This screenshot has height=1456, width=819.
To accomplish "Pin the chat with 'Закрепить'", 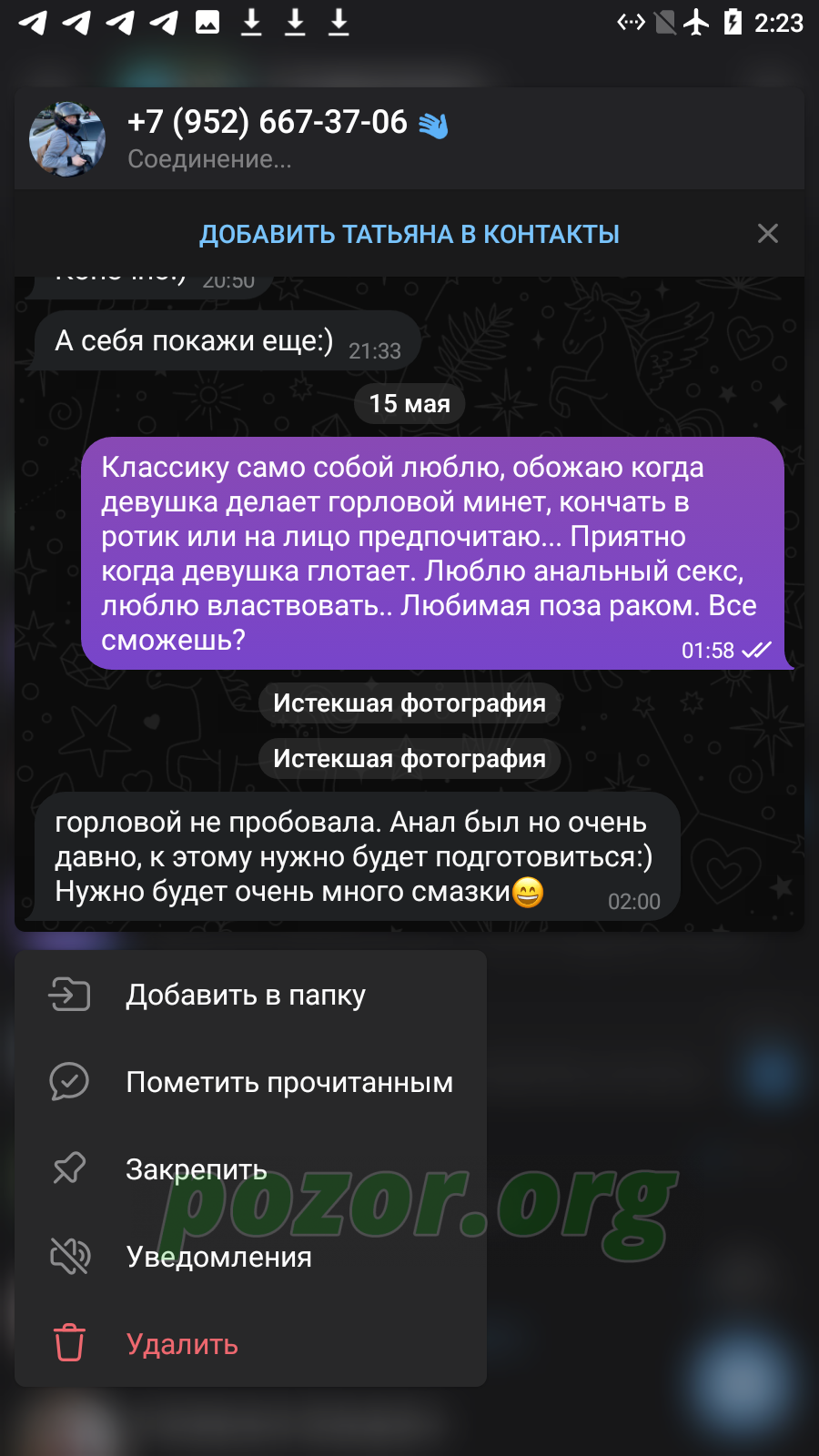I will (250, 1169).
